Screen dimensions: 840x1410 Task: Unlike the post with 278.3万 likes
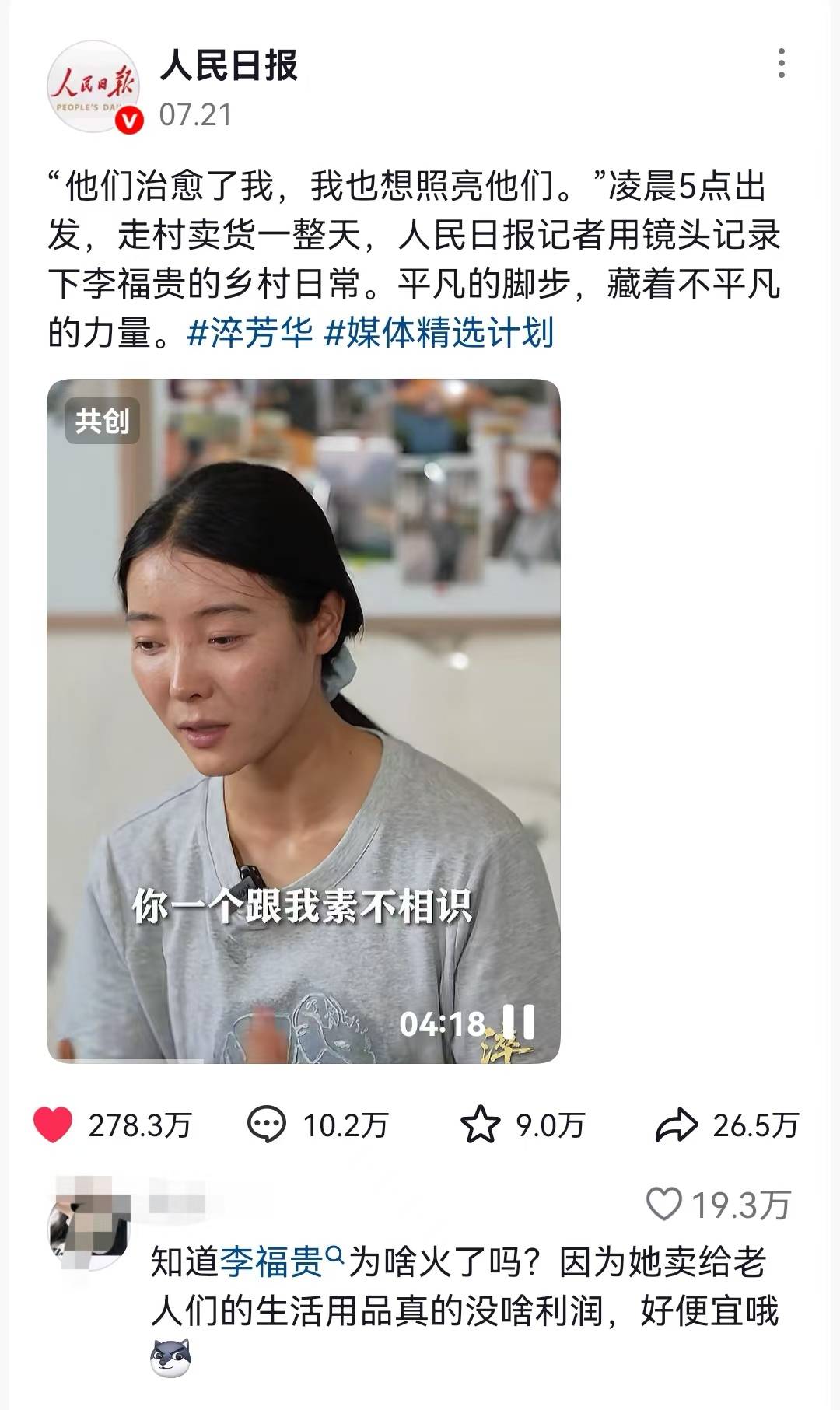(53, 1125)
